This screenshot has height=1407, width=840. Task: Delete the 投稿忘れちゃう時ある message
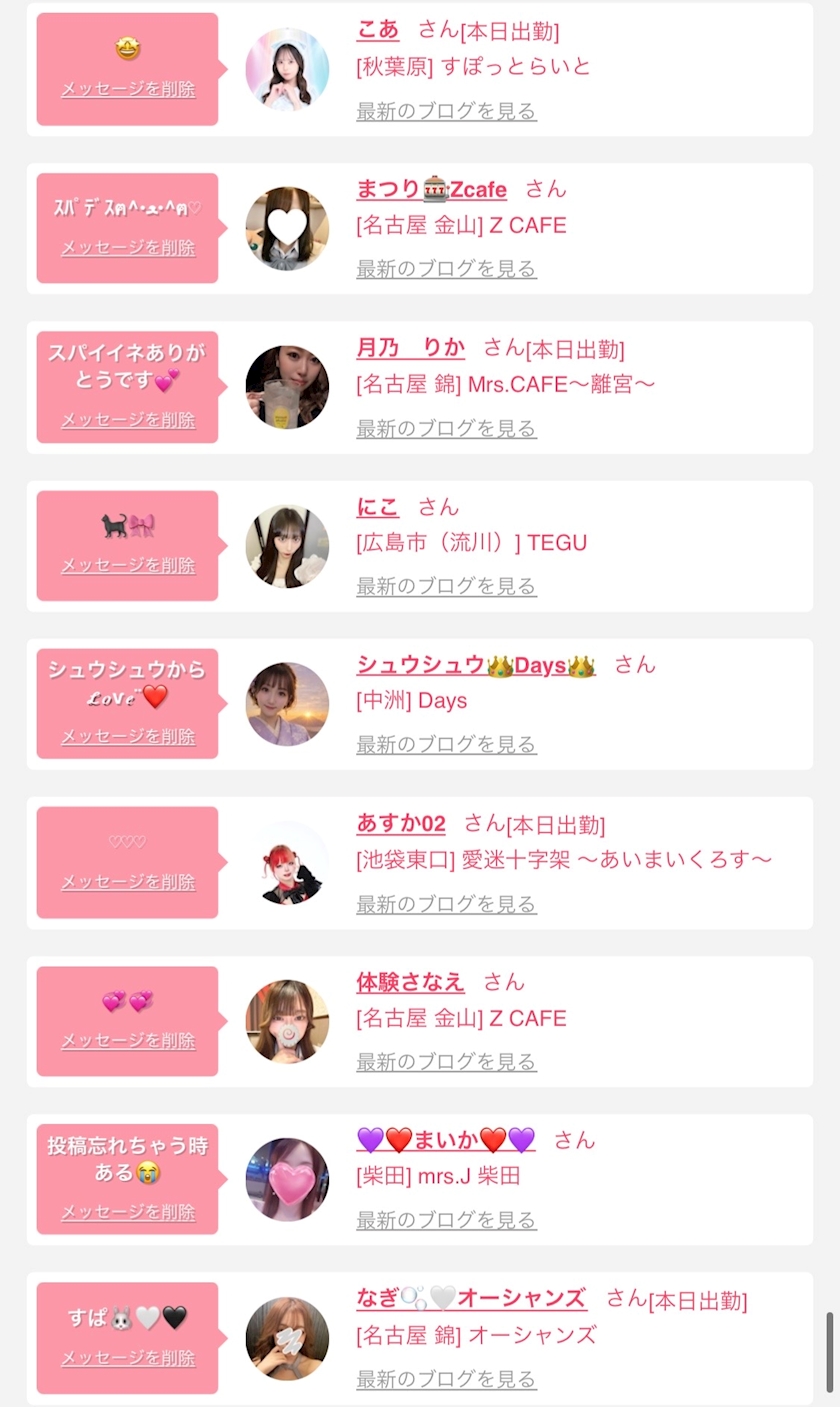128,1212
